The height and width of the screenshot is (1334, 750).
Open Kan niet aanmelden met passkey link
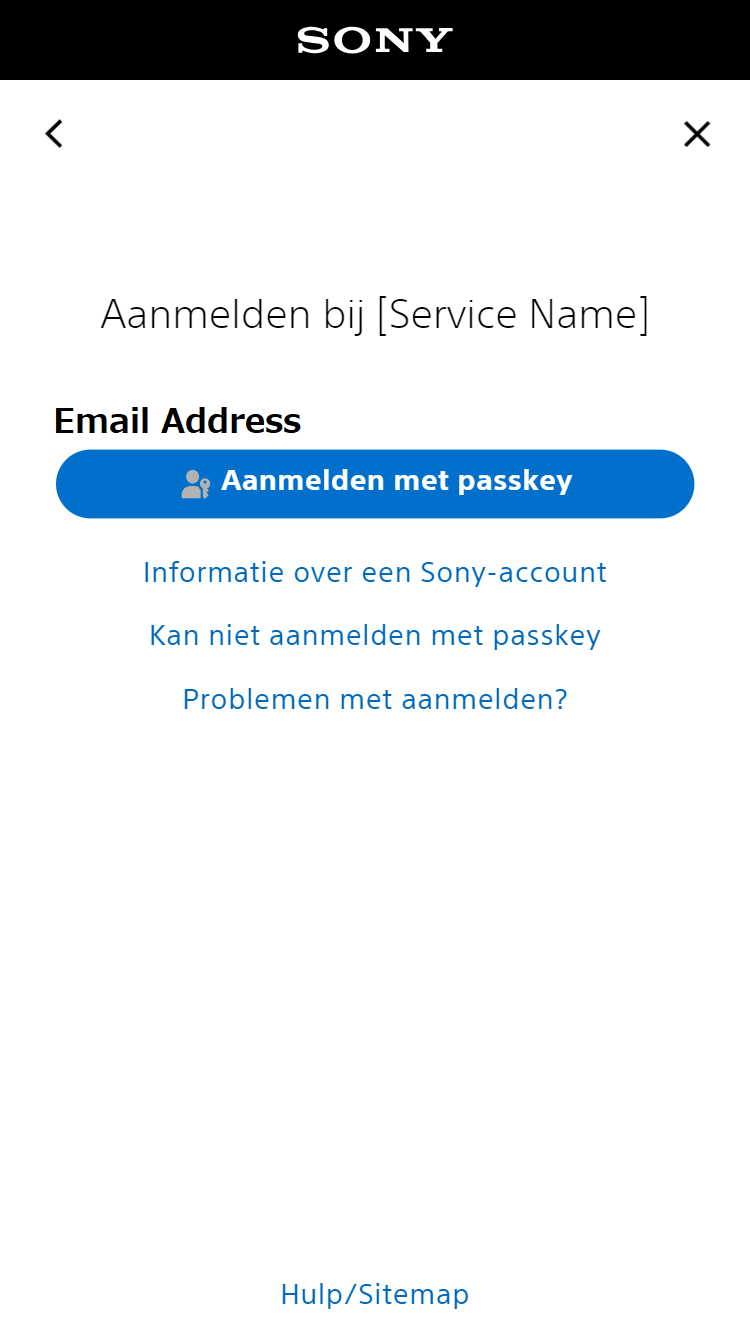tap(375, 635)
